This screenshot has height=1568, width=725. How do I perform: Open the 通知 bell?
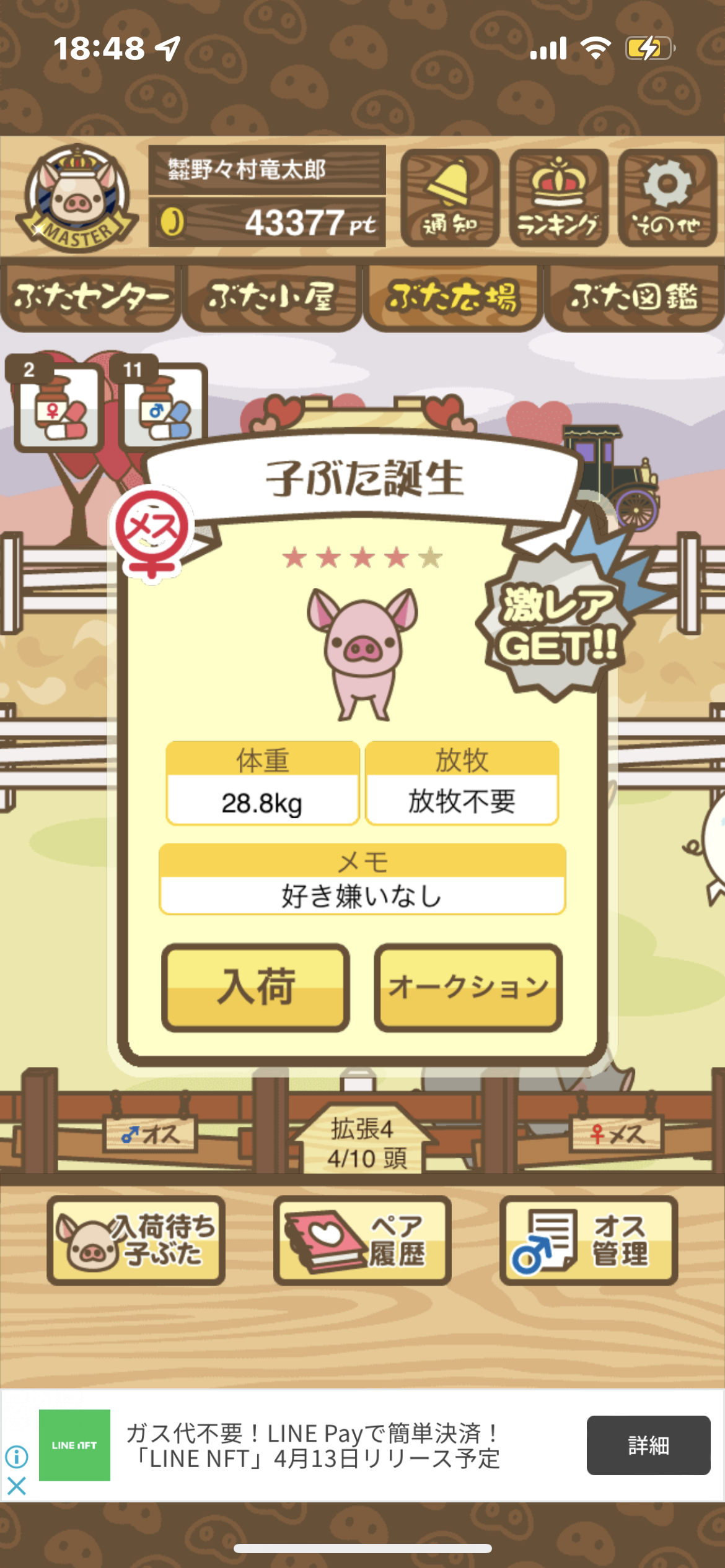click(450, 198)
